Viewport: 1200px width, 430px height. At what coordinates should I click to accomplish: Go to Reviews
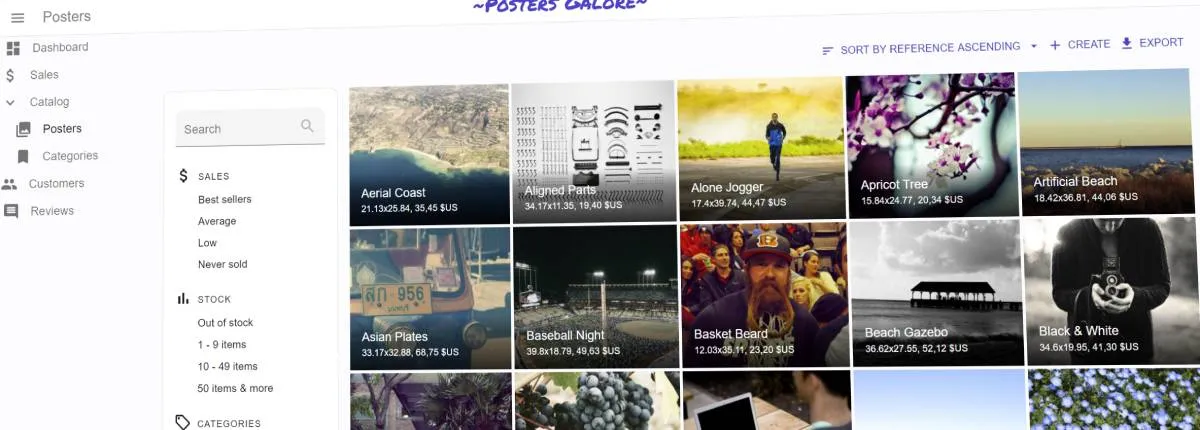[52, 211]
